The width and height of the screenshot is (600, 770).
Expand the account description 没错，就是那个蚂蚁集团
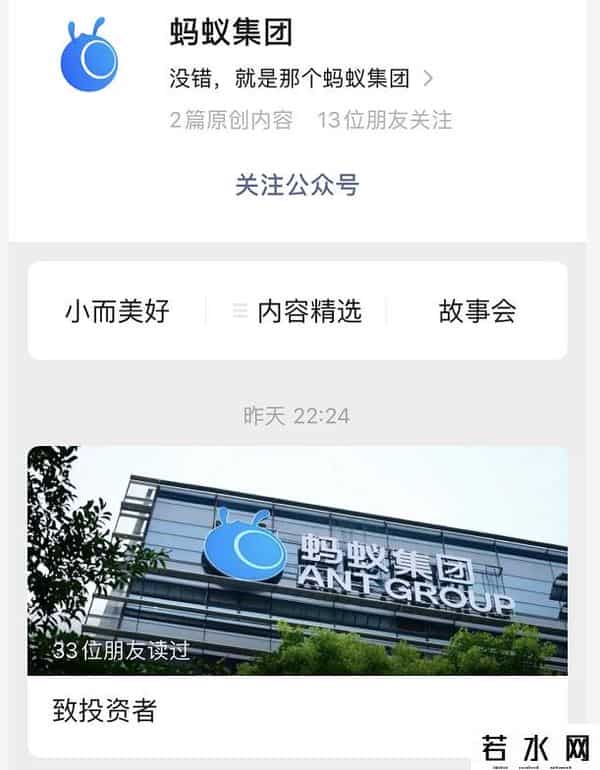click(300, 78)
